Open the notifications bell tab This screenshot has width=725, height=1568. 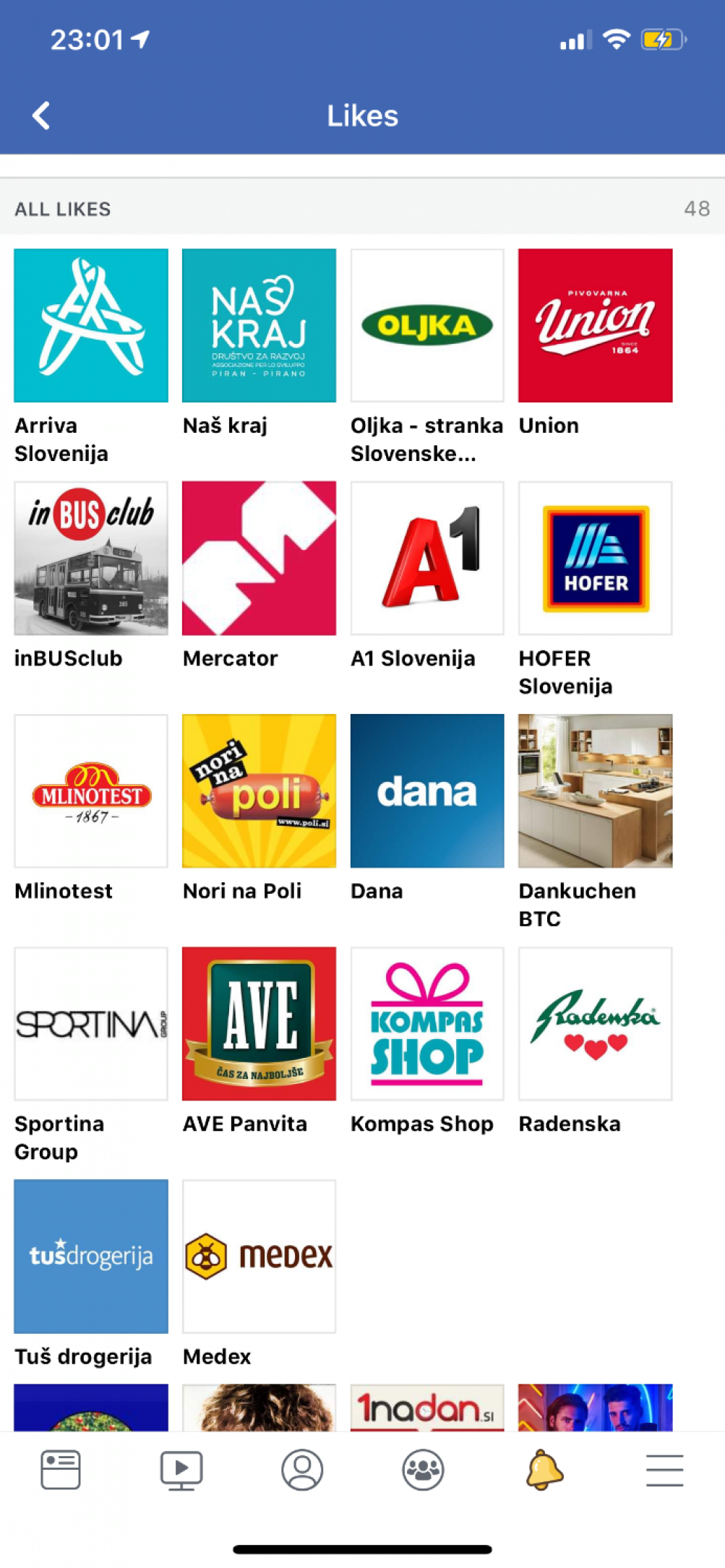(544, 1470)
